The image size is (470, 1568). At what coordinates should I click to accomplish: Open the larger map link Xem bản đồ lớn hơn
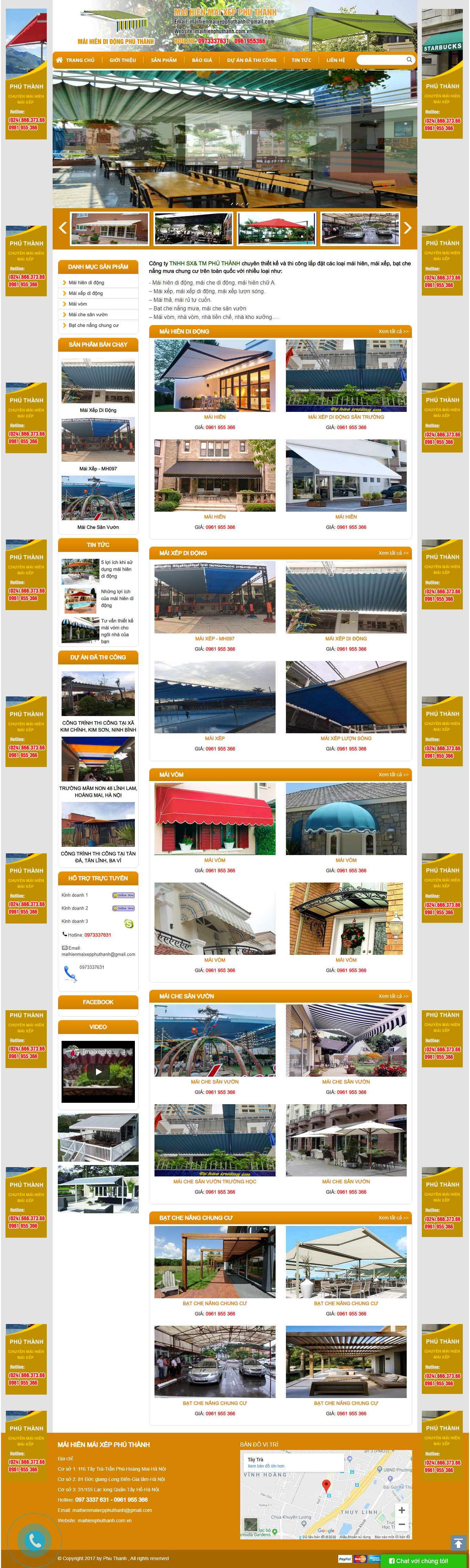265,1466
